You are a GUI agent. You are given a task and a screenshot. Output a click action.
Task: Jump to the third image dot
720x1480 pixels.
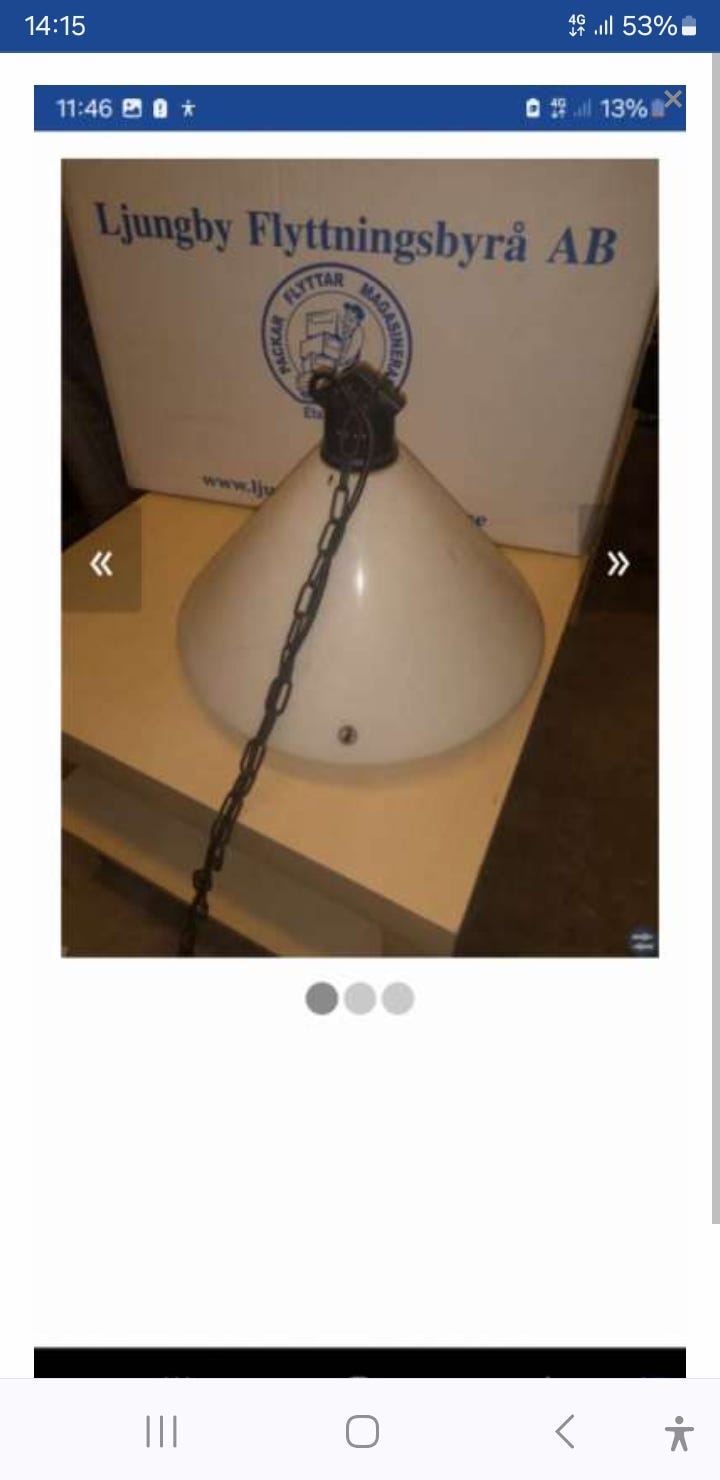pos(398,998)
